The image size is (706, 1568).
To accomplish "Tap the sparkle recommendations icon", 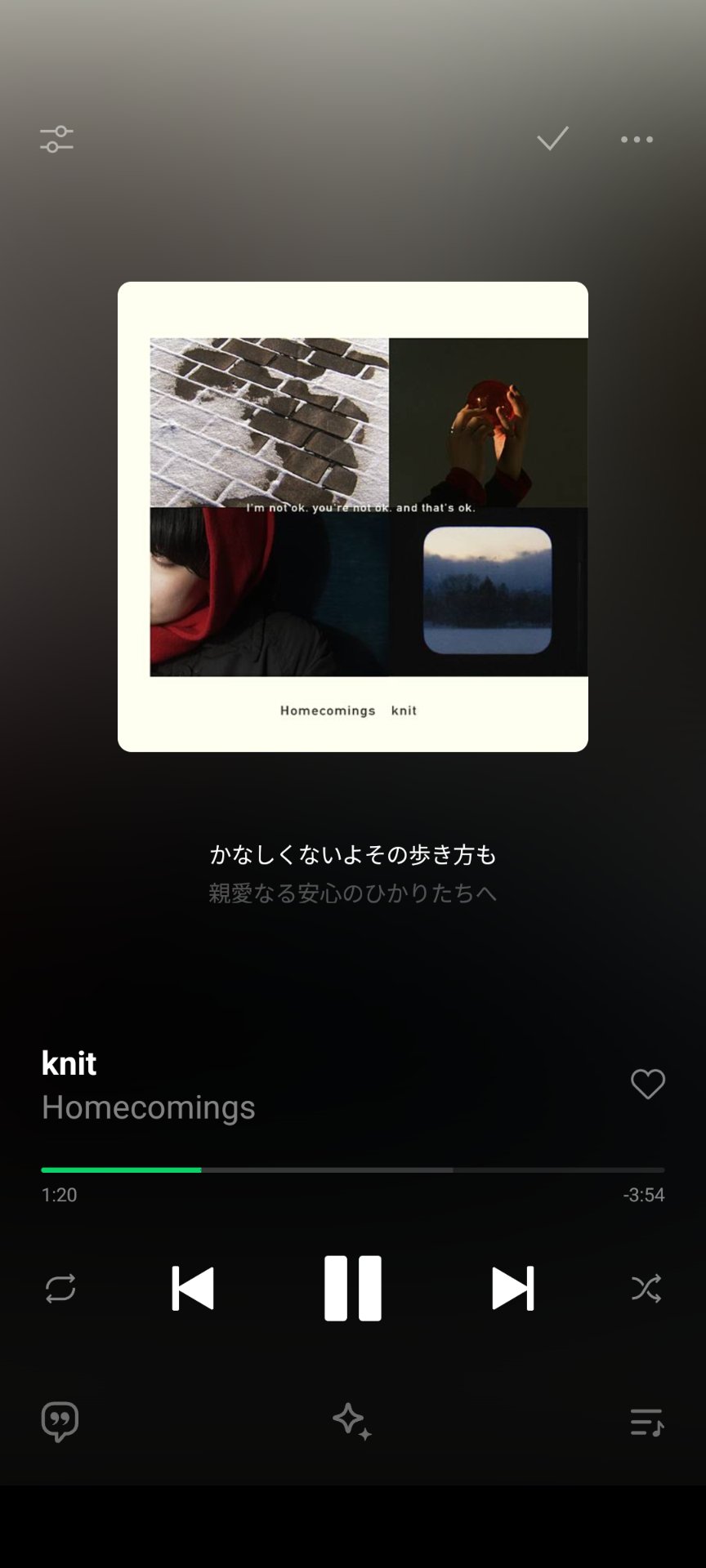I will point(352,1422).
